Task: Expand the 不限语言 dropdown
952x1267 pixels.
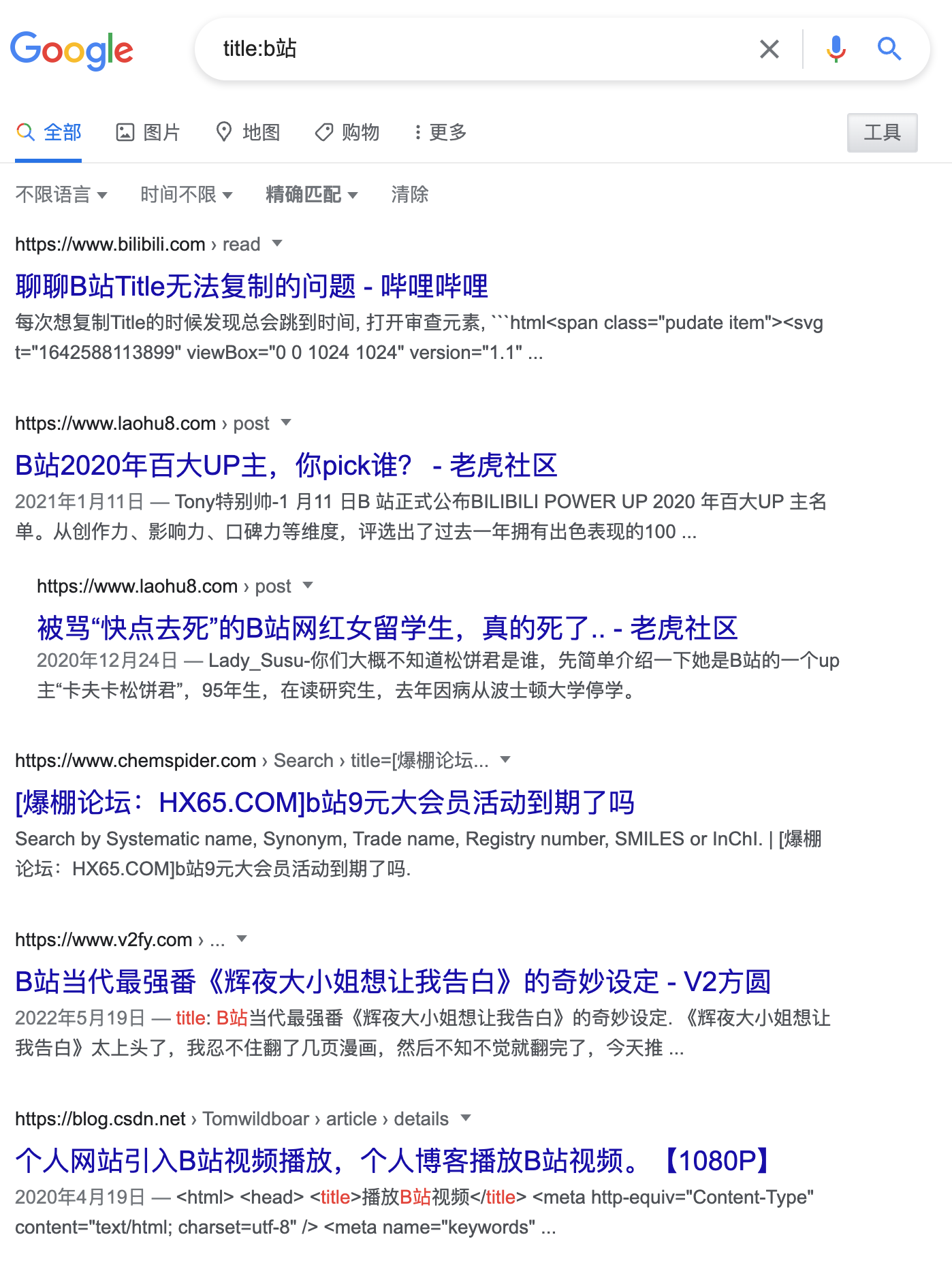Action: coord(61,195)
